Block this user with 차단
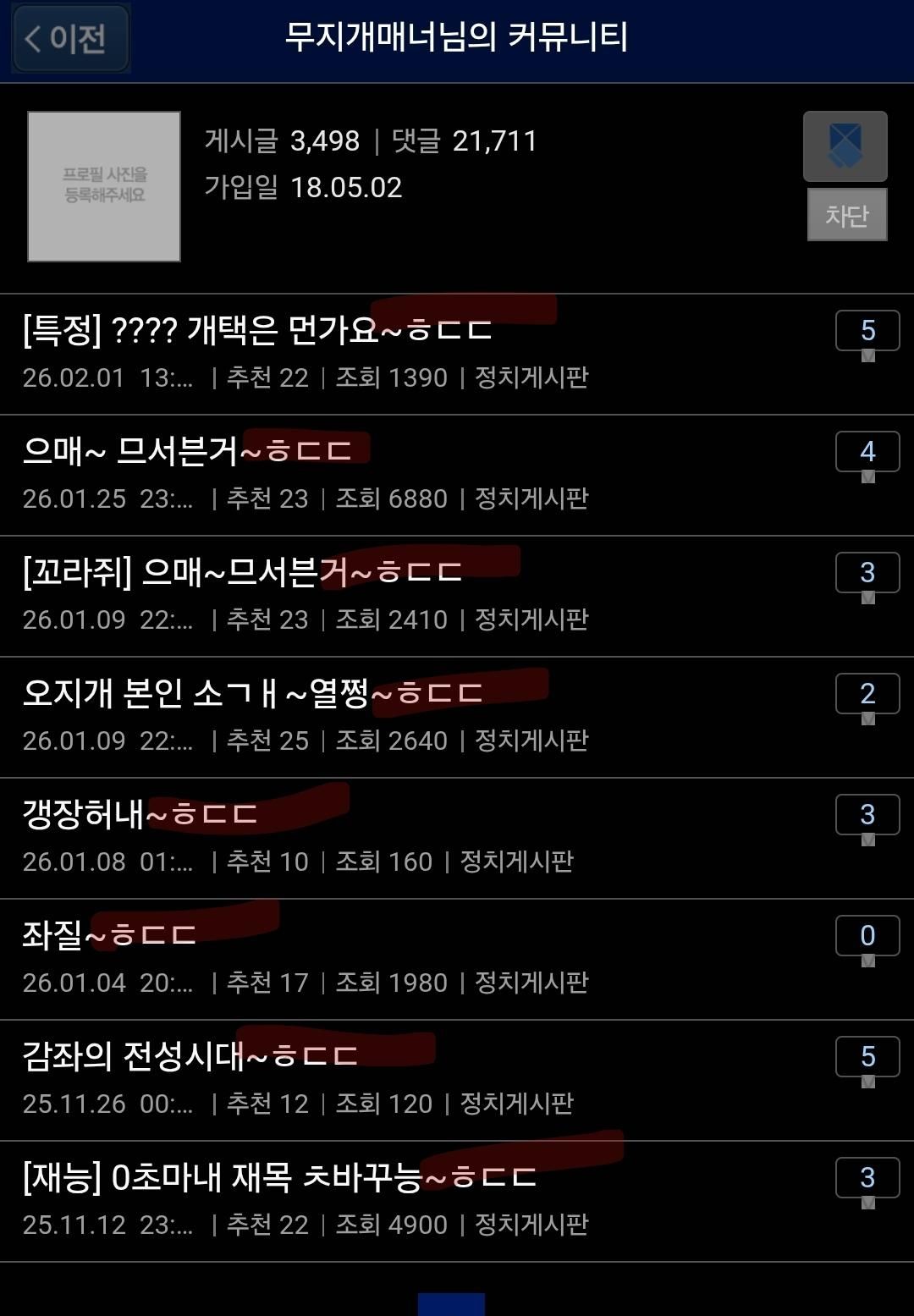The height and width of the screenshot is (1316, 914). 846,215
